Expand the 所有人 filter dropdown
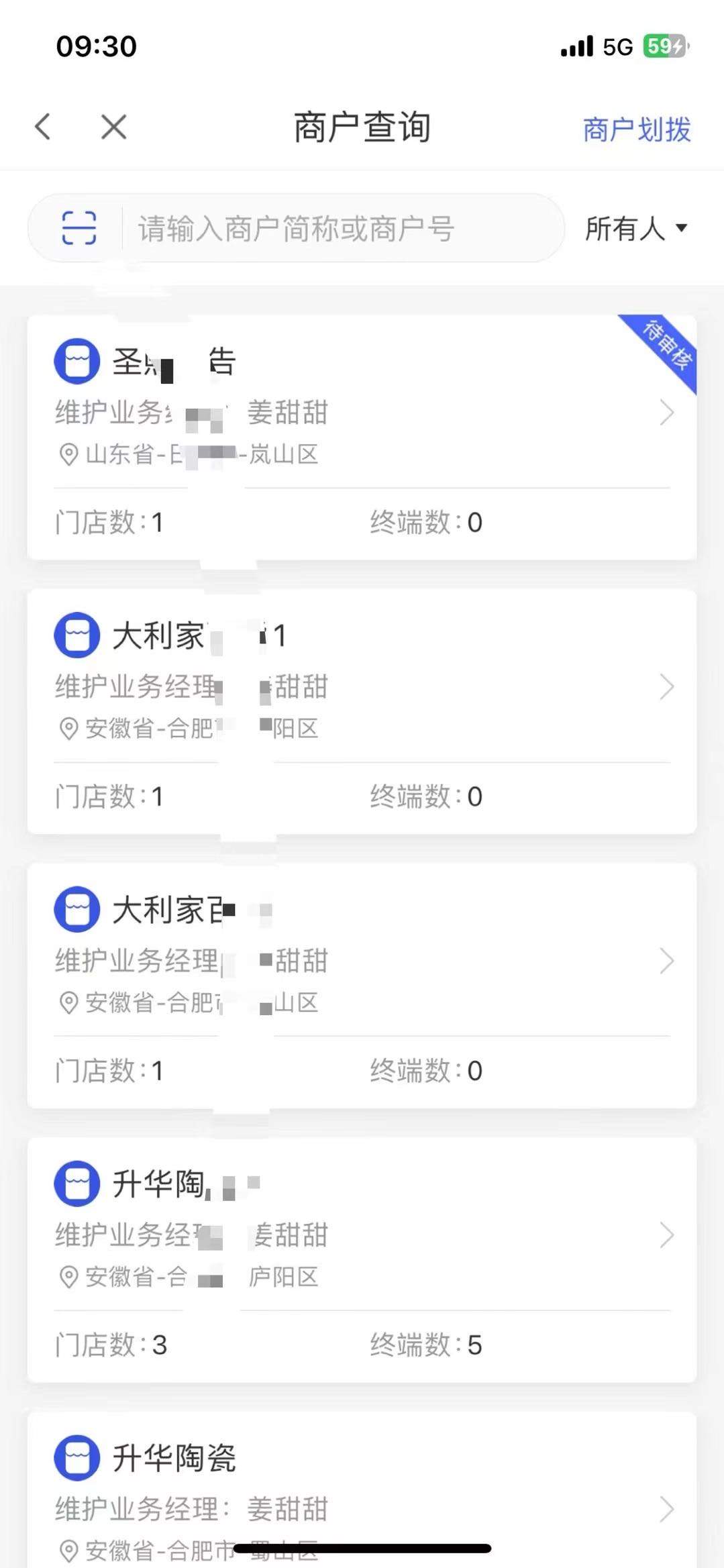Viewport: 724px width, 1568px height. pyautogui.click(x=635, y=228)
